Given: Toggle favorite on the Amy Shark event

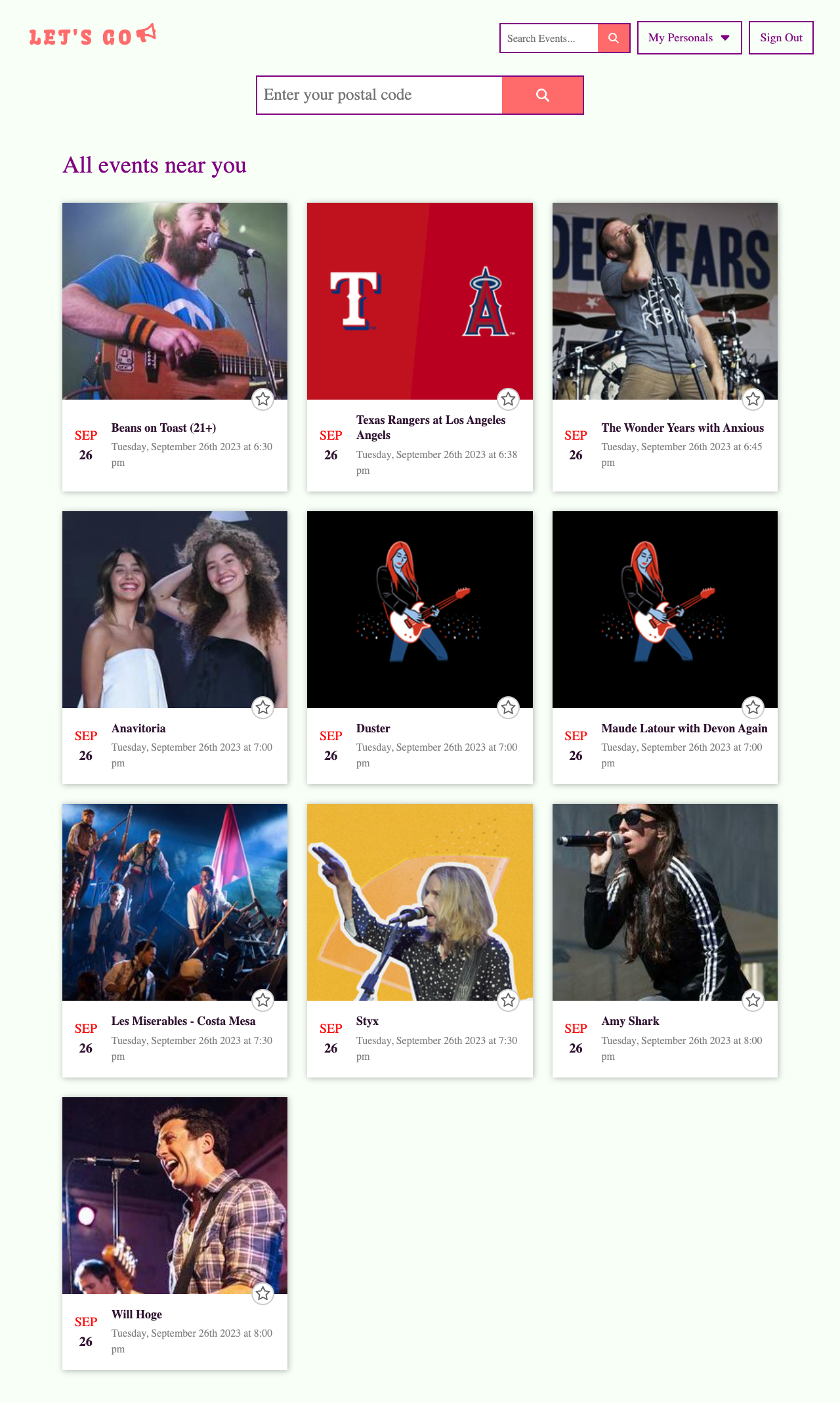Looking at the screenshot, I should coord(753,1001).
